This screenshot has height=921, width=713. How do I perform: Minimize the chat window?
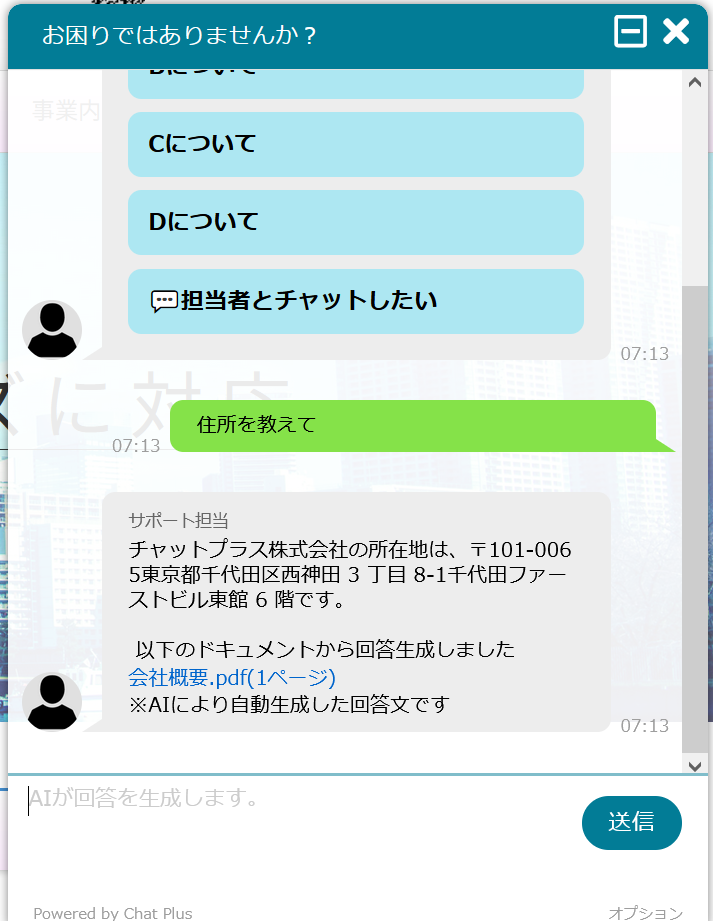tap(631, 32)
